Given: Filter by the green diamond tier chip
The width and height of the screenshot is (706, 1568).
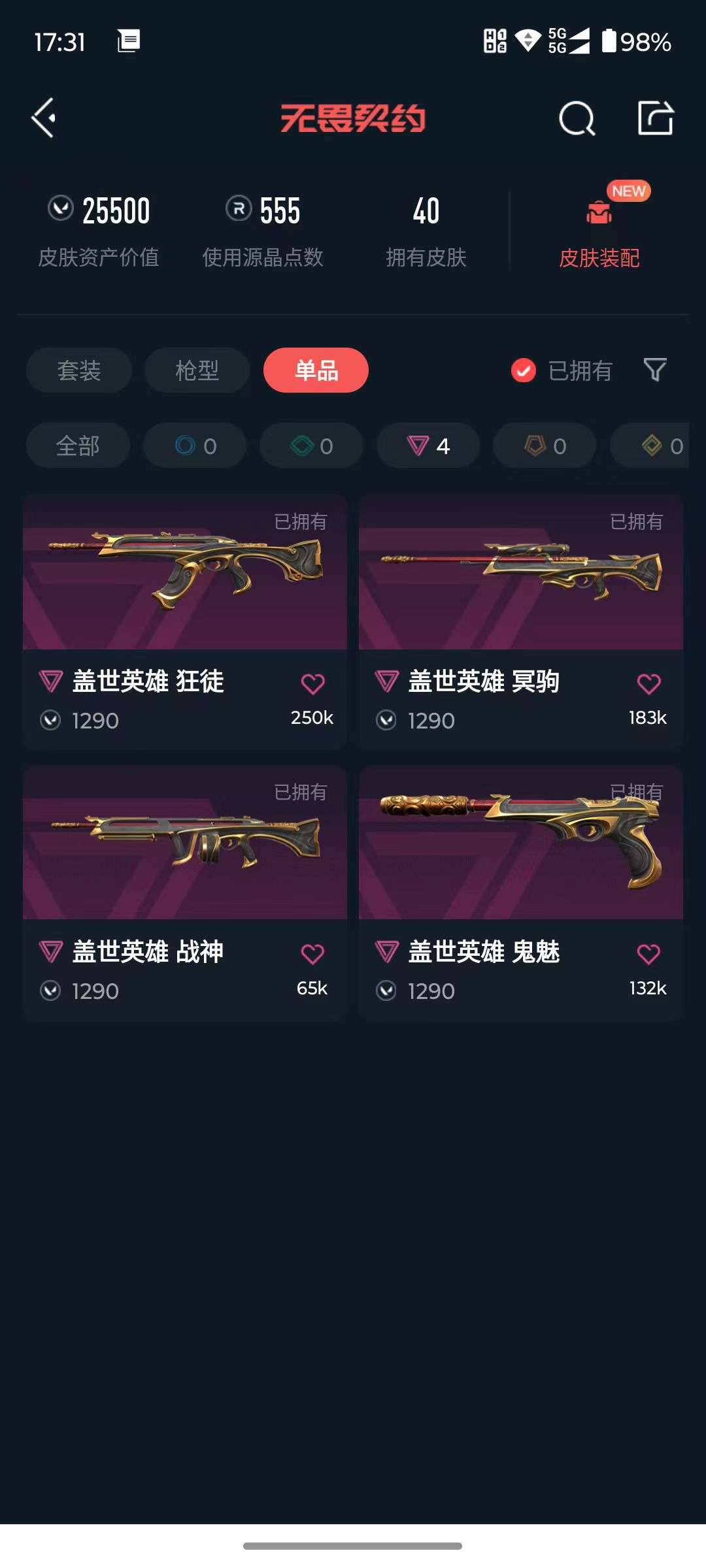Looking at the screenshot, I should pyautogui.click(x=311, y=446).
